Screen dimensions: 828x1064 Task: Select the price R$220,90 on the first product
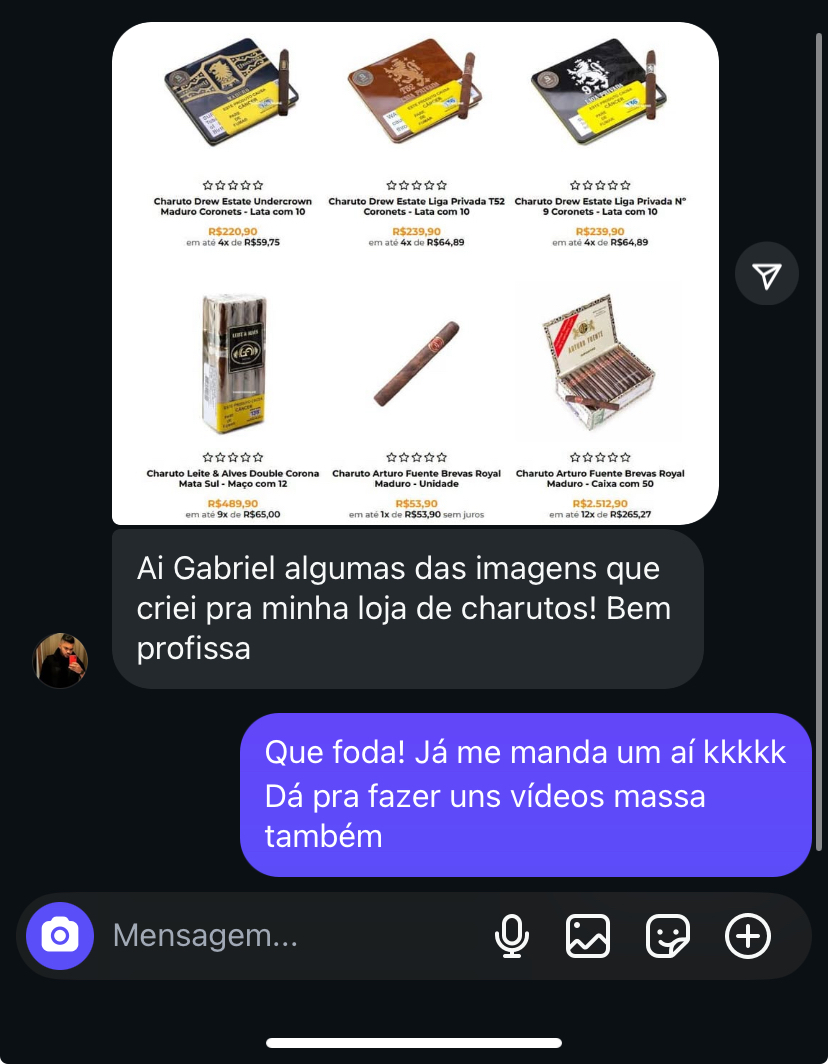pos(233,232)
